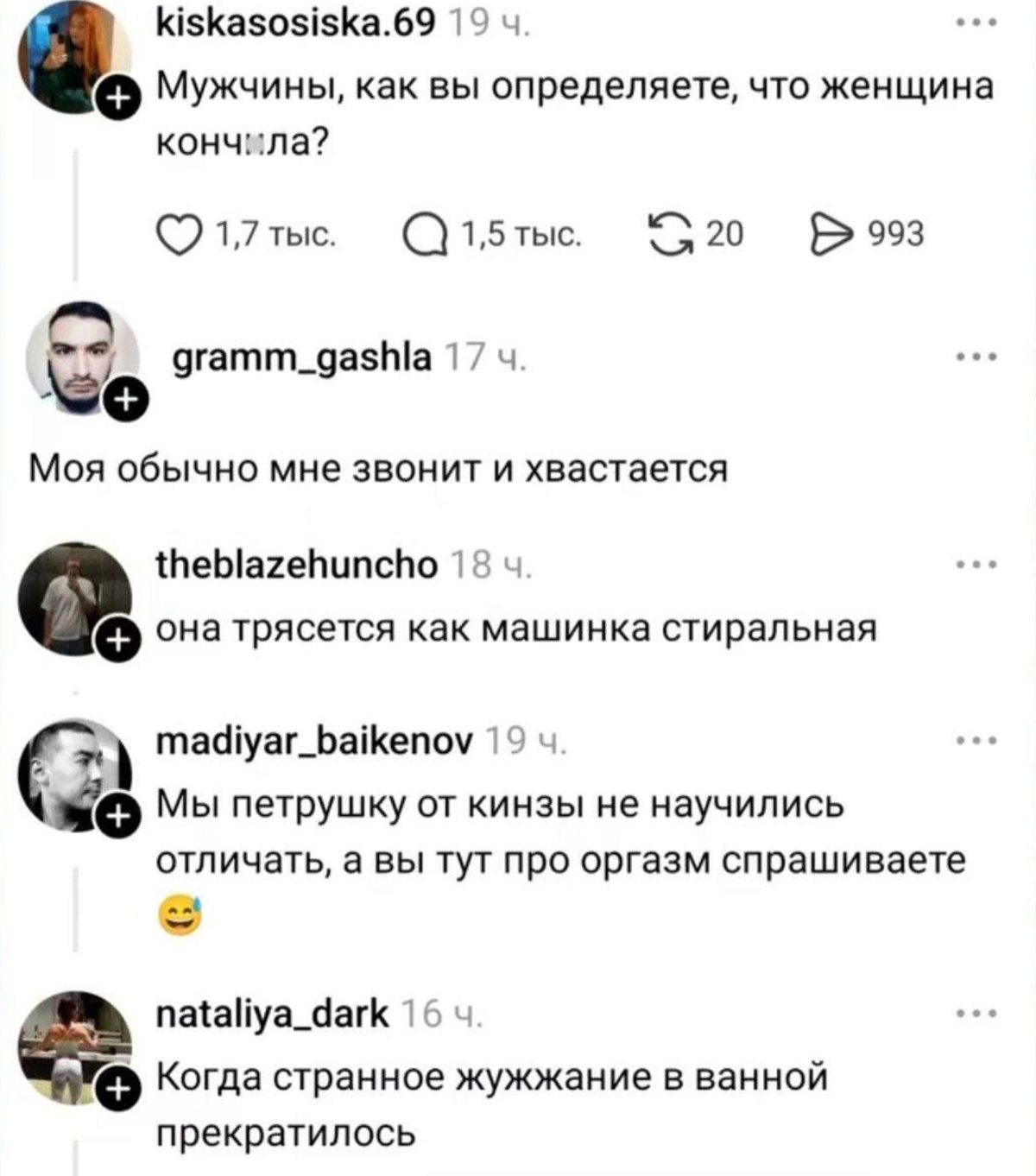Open overflow menu on kiskasosiska.69's post
Image resolution: width=1036 pixels, height=1176 pixels.
[x=977, y=24]
